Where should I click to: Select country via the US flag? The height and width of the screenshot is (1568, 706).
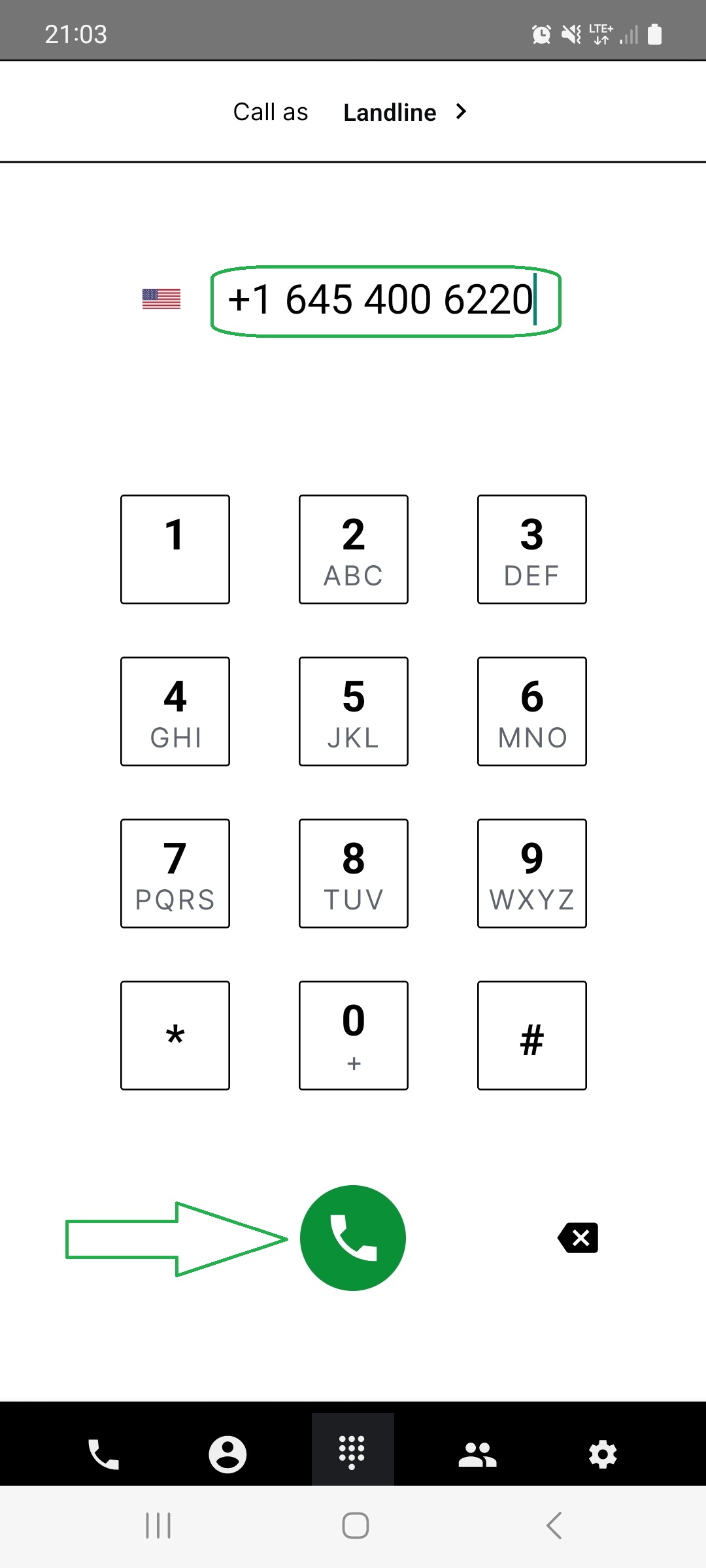(x=161, y=299)
